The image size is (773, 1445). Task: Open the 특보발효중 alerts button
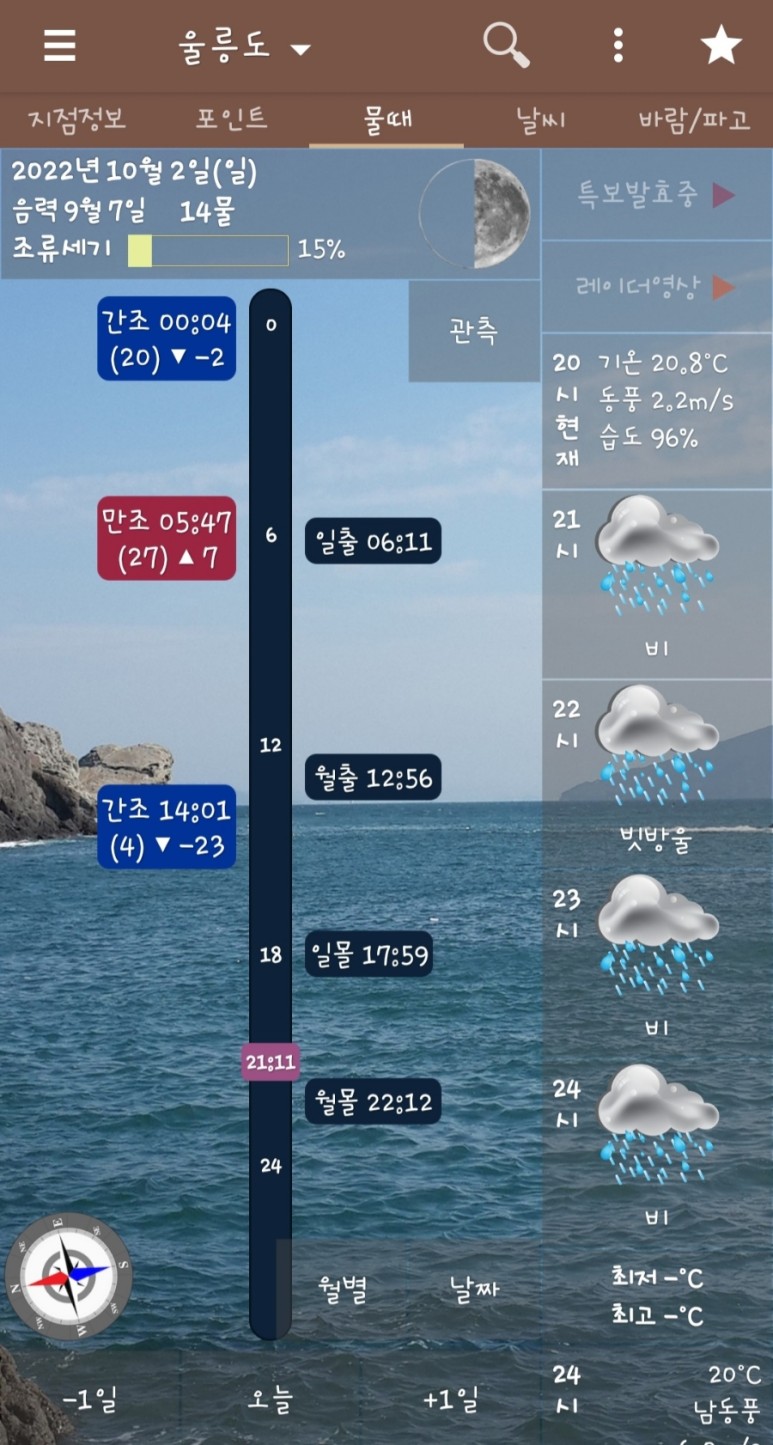coord(656,194)
